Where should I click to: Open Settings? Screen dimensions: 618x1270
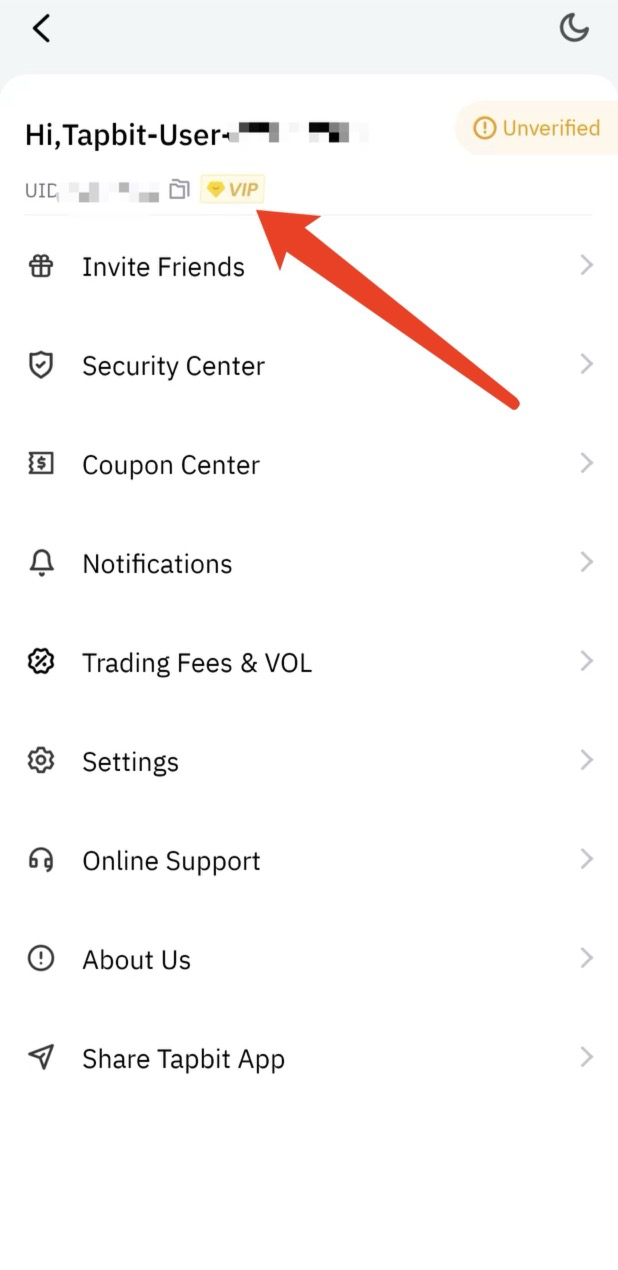(x=130, y=762)
